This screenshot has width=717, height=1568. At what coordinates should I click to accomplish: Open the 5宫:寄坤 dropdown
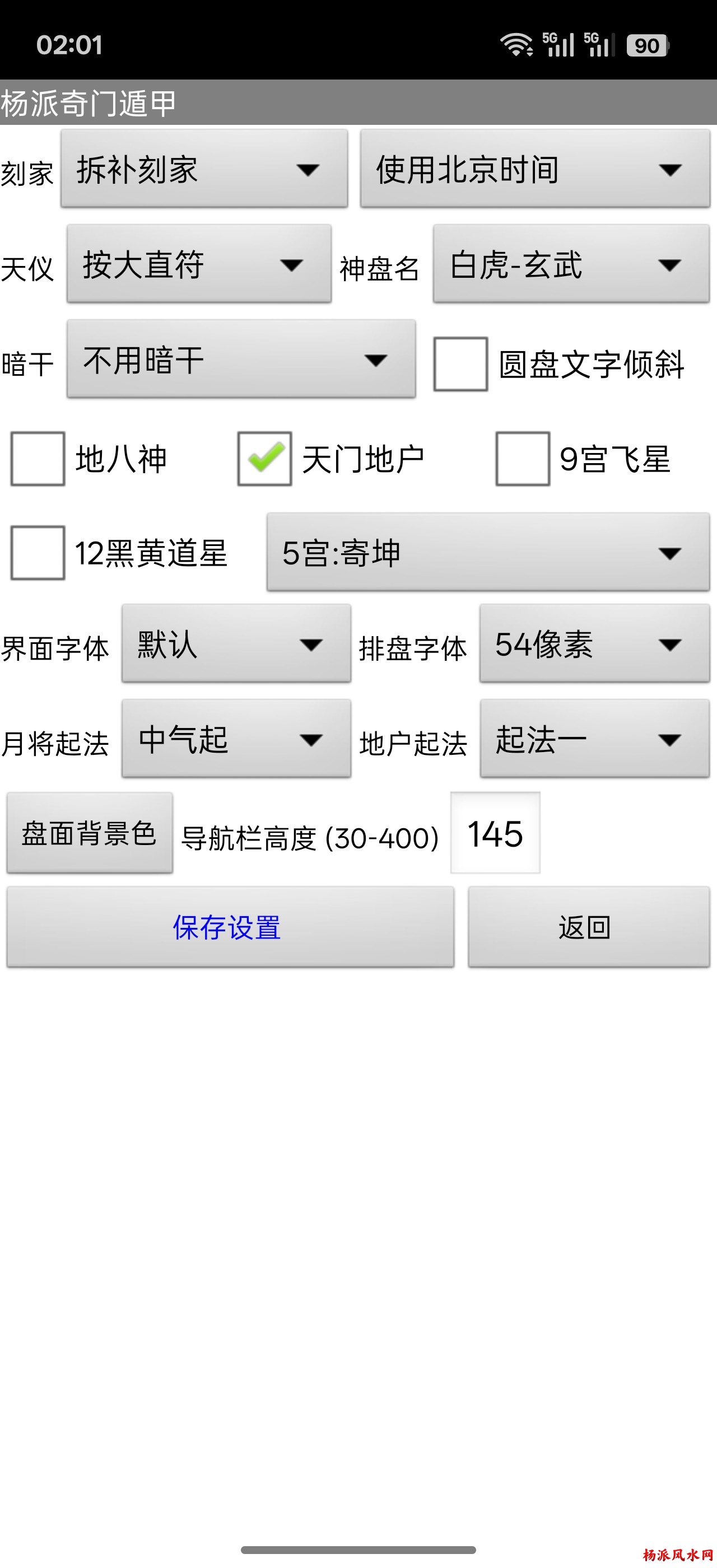(487, 552)
